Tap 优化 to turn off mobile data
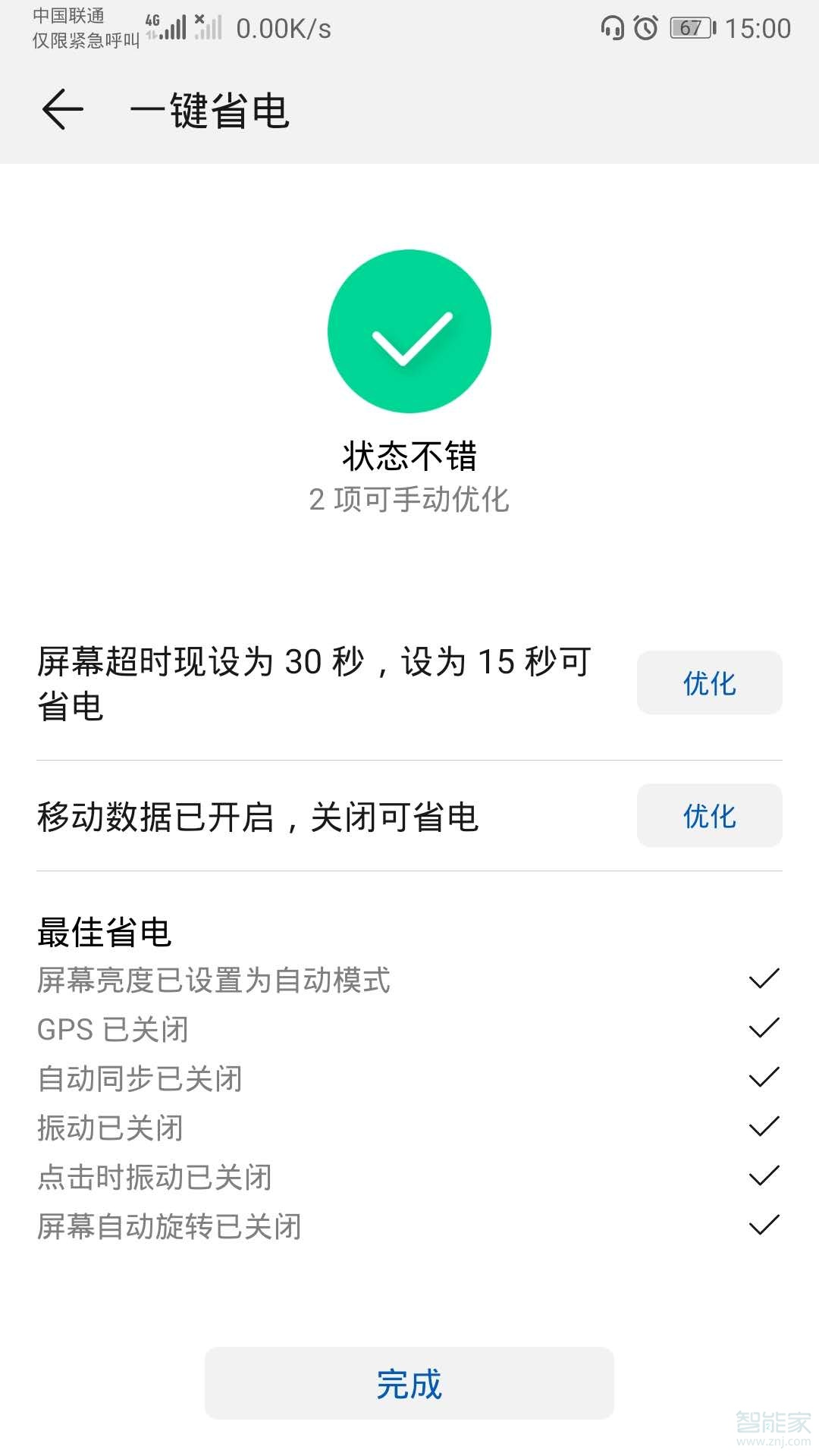 tap(709, 817)
